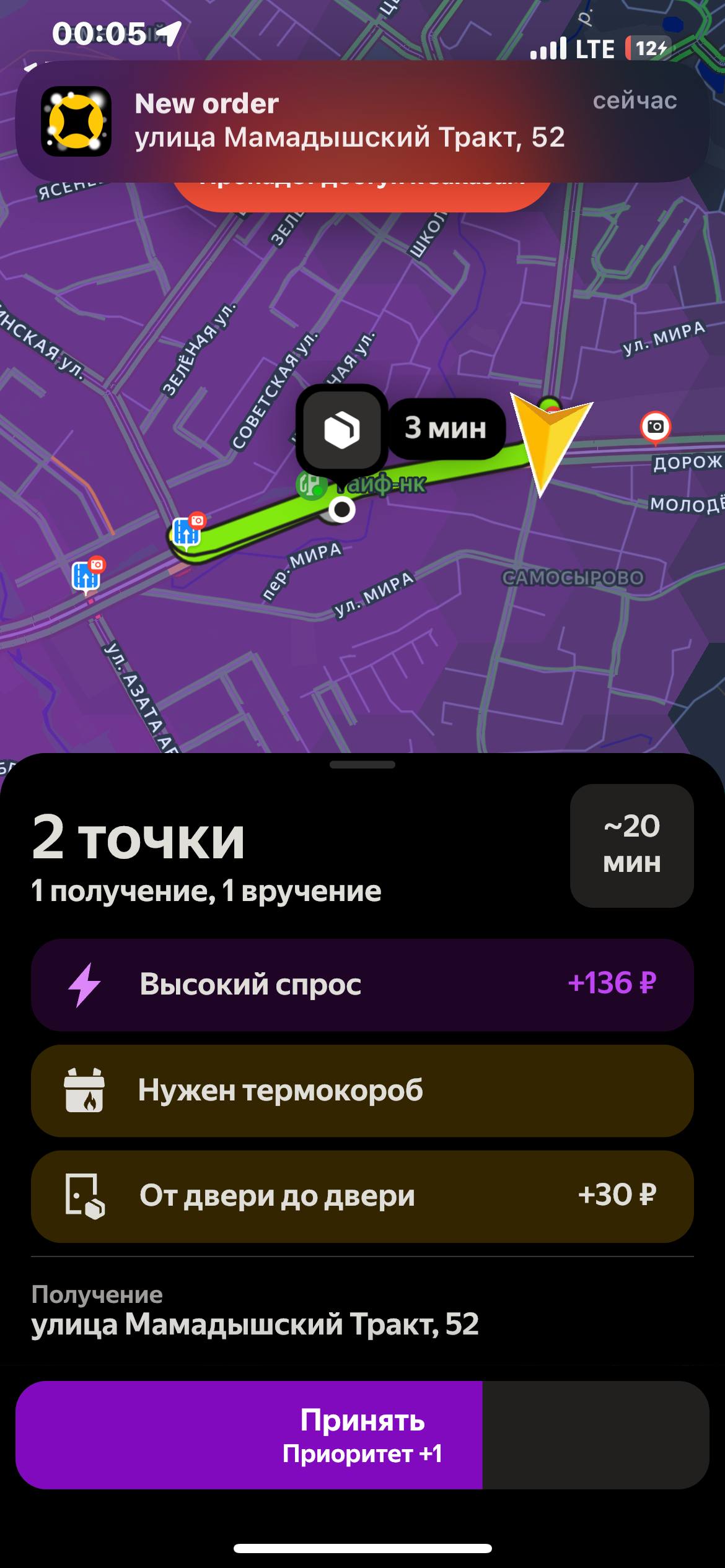The image size is (725, 1568).
Task: Open the Нужен термокороб requirement row
Action: pyautogui.click(x=362, y=1091)
